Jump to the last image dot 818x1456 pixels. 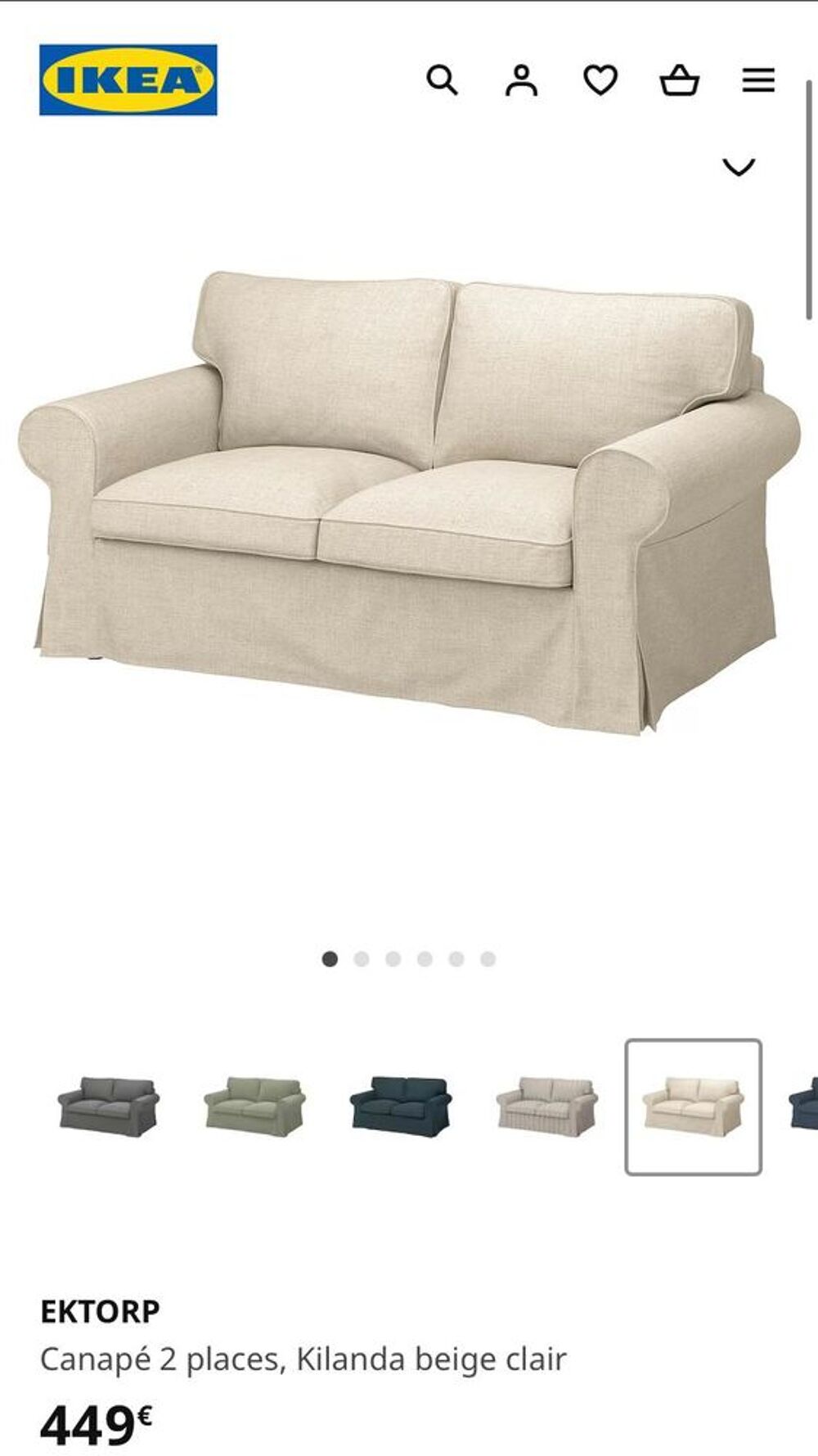pyautogui.click(x=488, y=959)
